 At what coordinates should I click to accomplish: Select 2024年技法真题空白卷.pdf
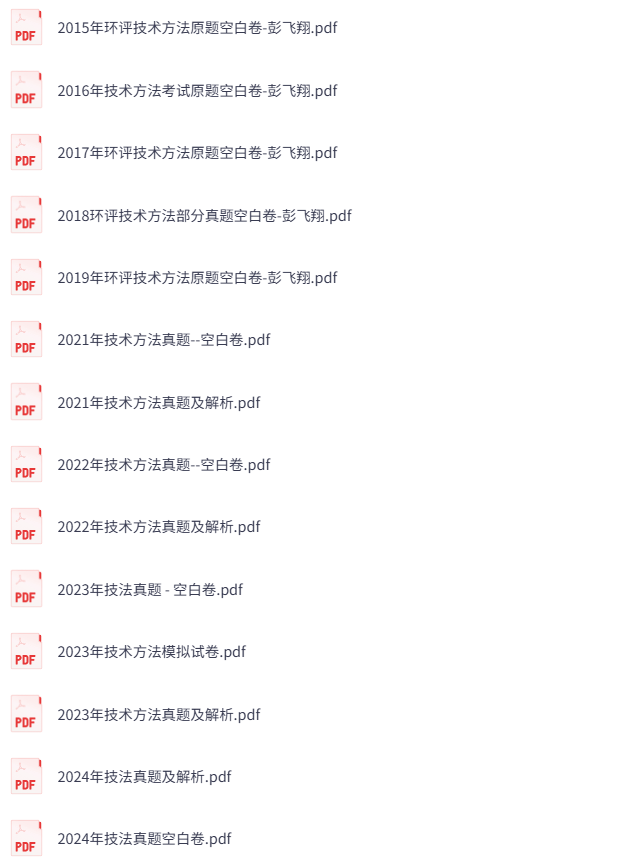(x=144, y=839)
